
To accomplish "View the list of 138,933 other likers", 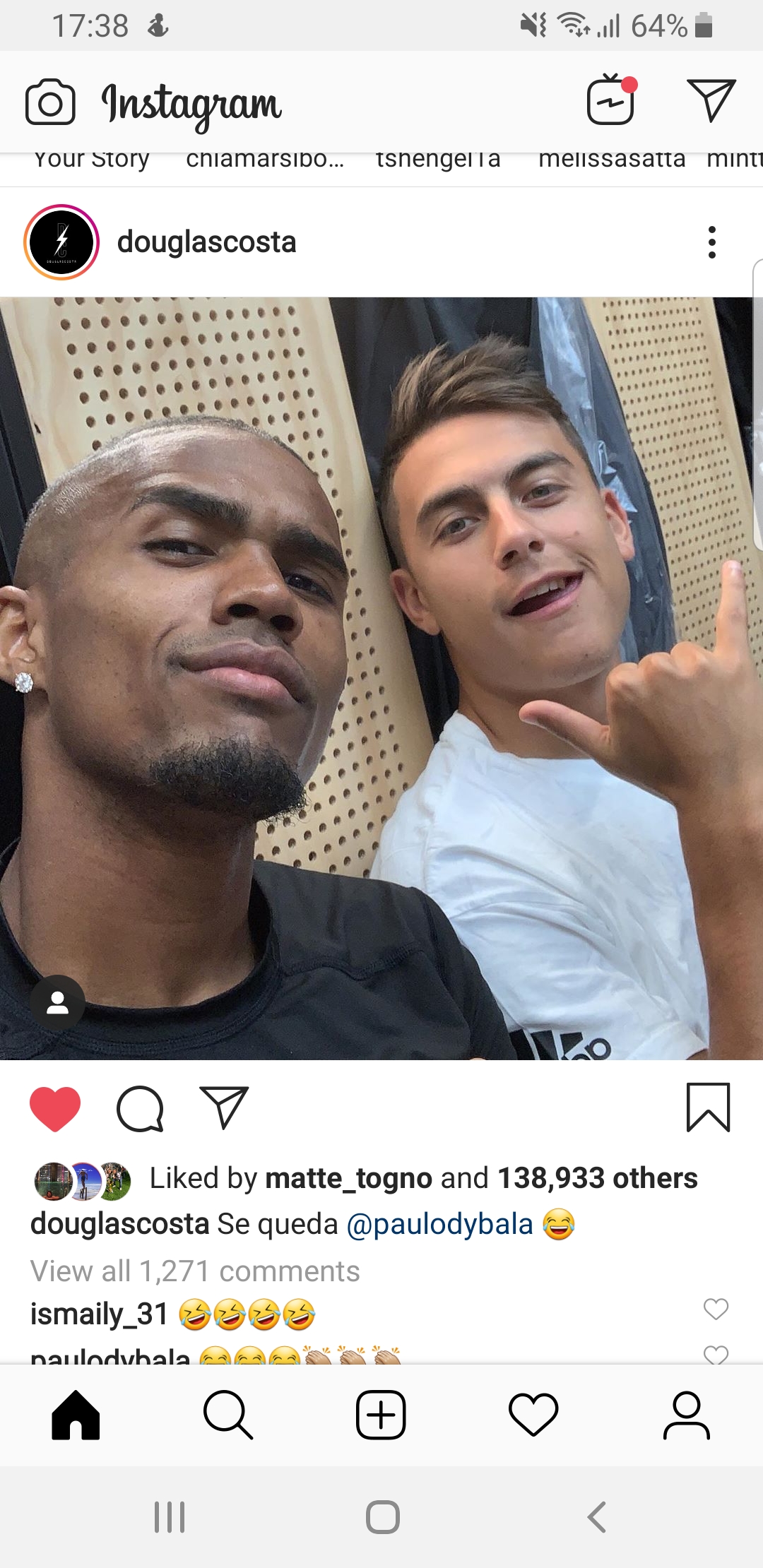I will click(x=597, y=1178).
